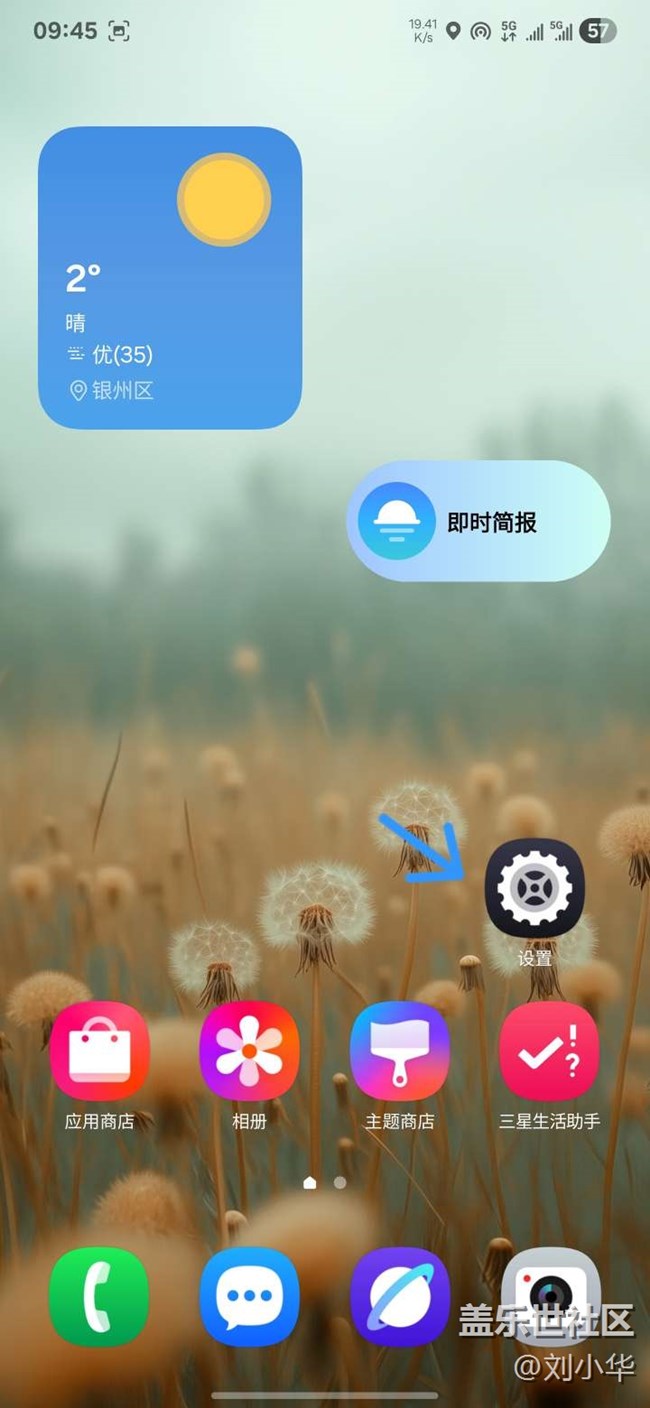Image resolution: width=650 pixels, height=1408 pixels.
Task: Launch 三星生活助手
Action: click(x=549, y=1051)
